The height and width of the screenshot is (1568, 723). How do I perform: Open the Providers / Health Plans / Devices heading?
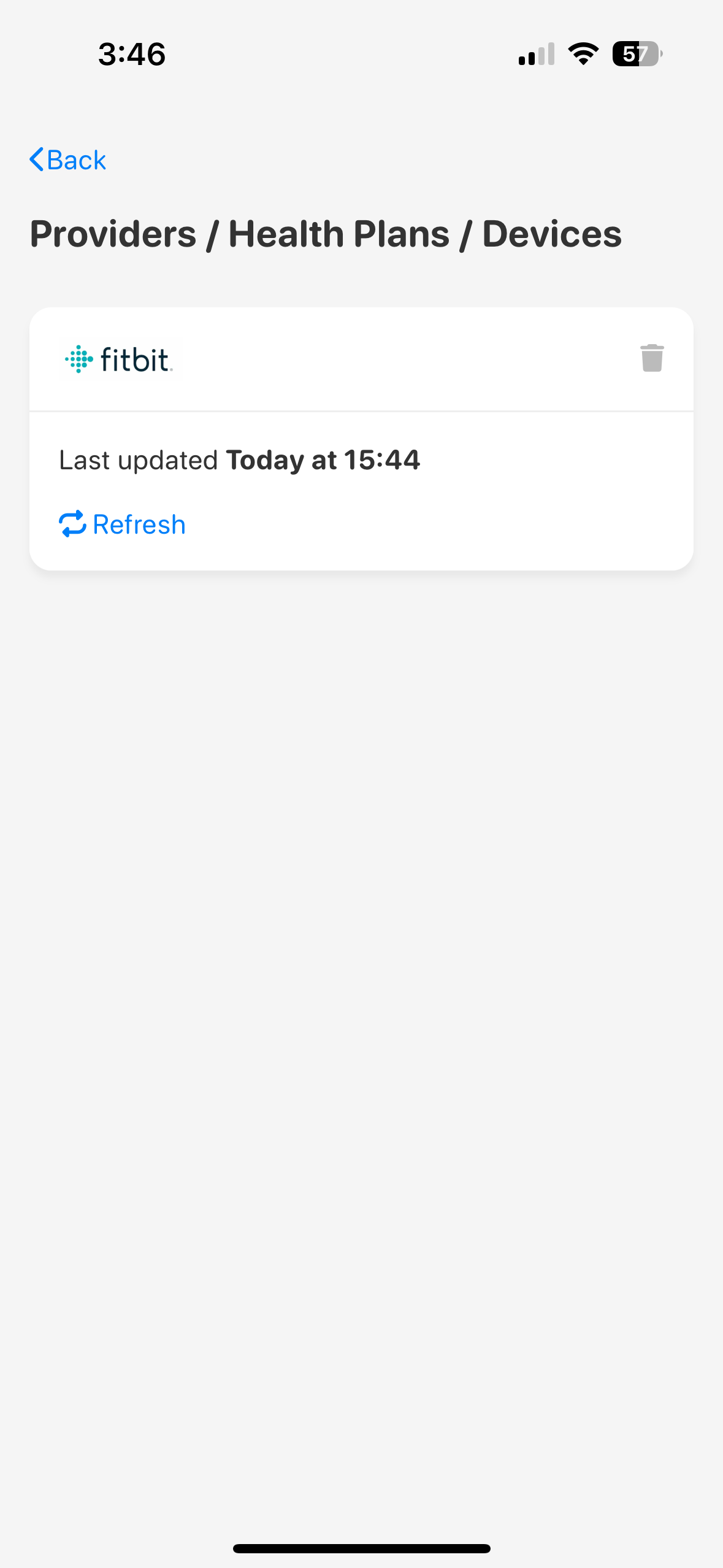coord(326,234)
